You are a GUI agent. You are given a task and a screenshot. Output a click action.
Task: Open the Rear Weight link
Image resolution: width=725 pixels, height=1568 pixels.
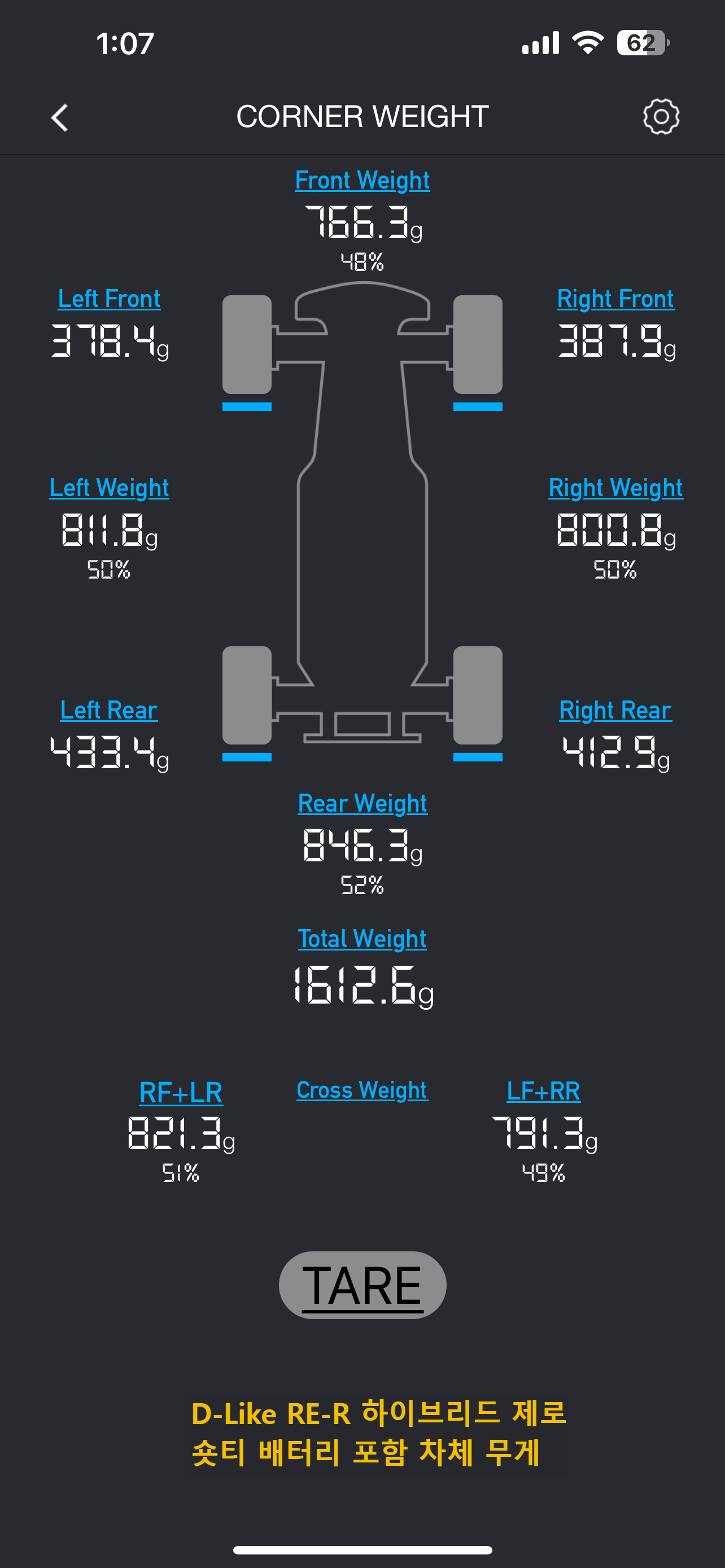pos(362,804)
